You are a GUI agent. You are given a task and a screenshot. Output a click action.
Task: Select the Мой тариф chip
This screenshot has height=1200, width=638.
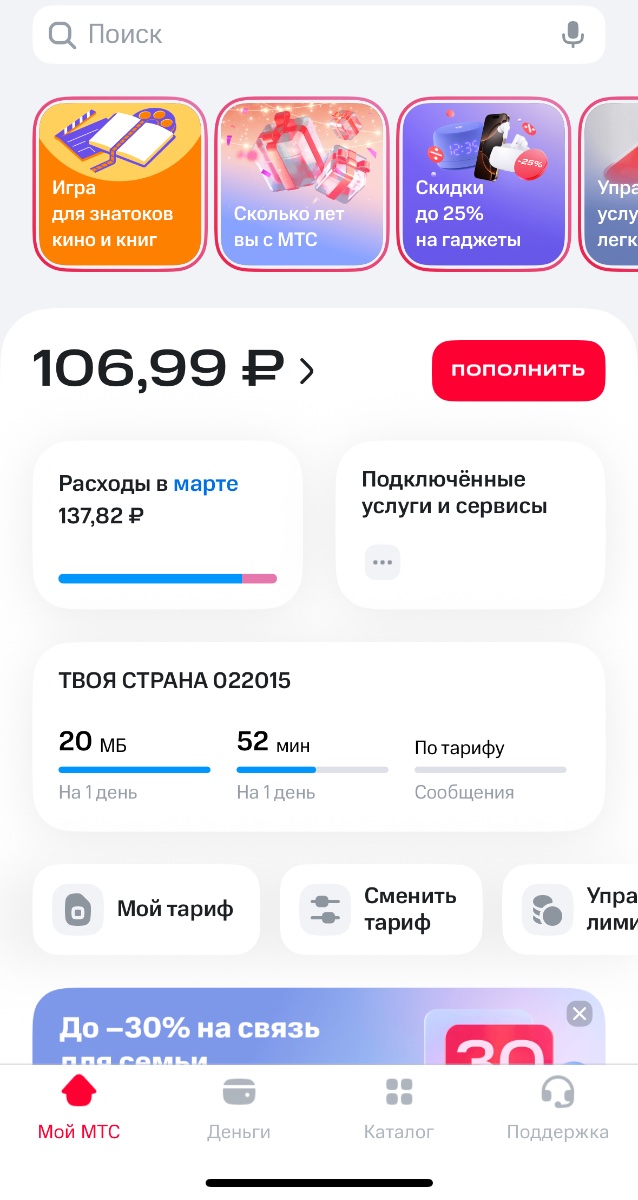coord(146,909)
